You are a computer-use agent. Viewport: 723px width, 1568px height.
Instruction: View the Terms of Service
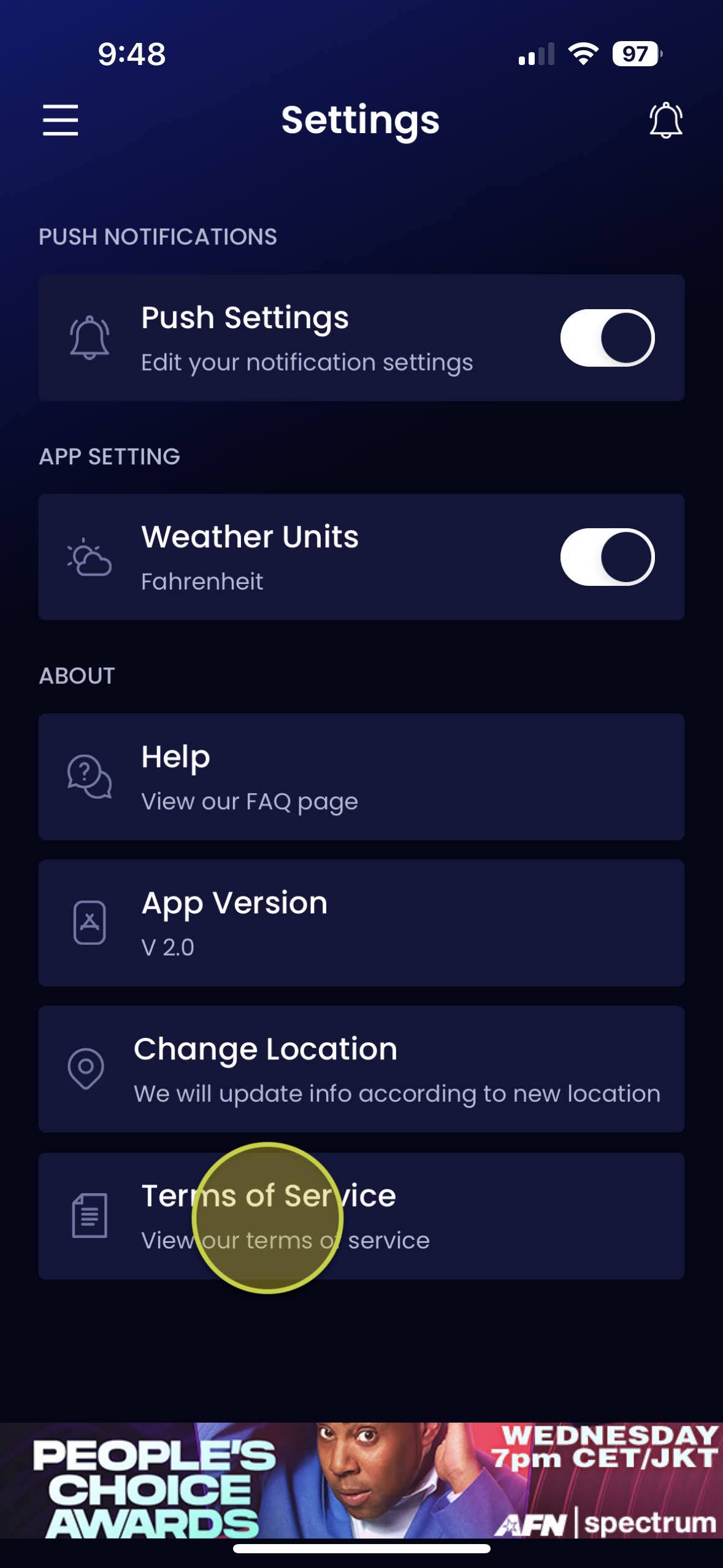pyautogui.click(x=361, y=1216)
